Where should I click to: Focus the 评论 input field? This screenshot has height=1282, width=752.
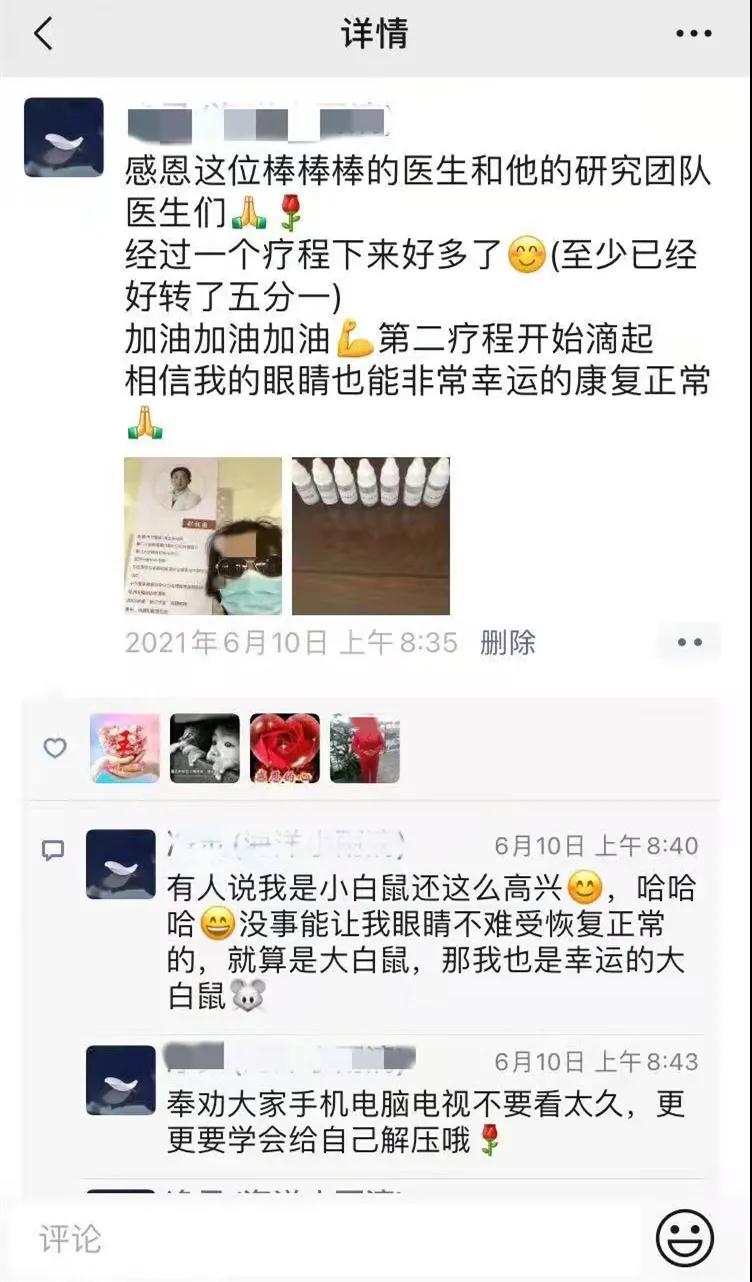point(330,1238)
